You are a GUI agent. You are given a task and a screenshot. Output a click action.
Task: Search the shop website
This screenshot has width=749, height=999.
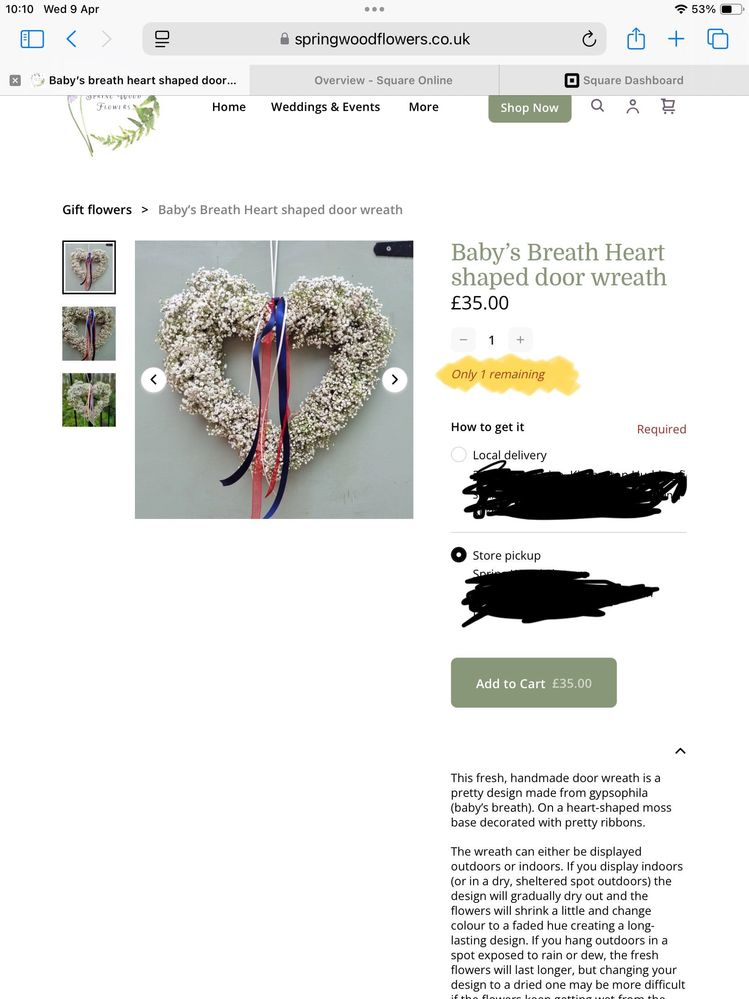pyautogui.click(x=597, y=106)
